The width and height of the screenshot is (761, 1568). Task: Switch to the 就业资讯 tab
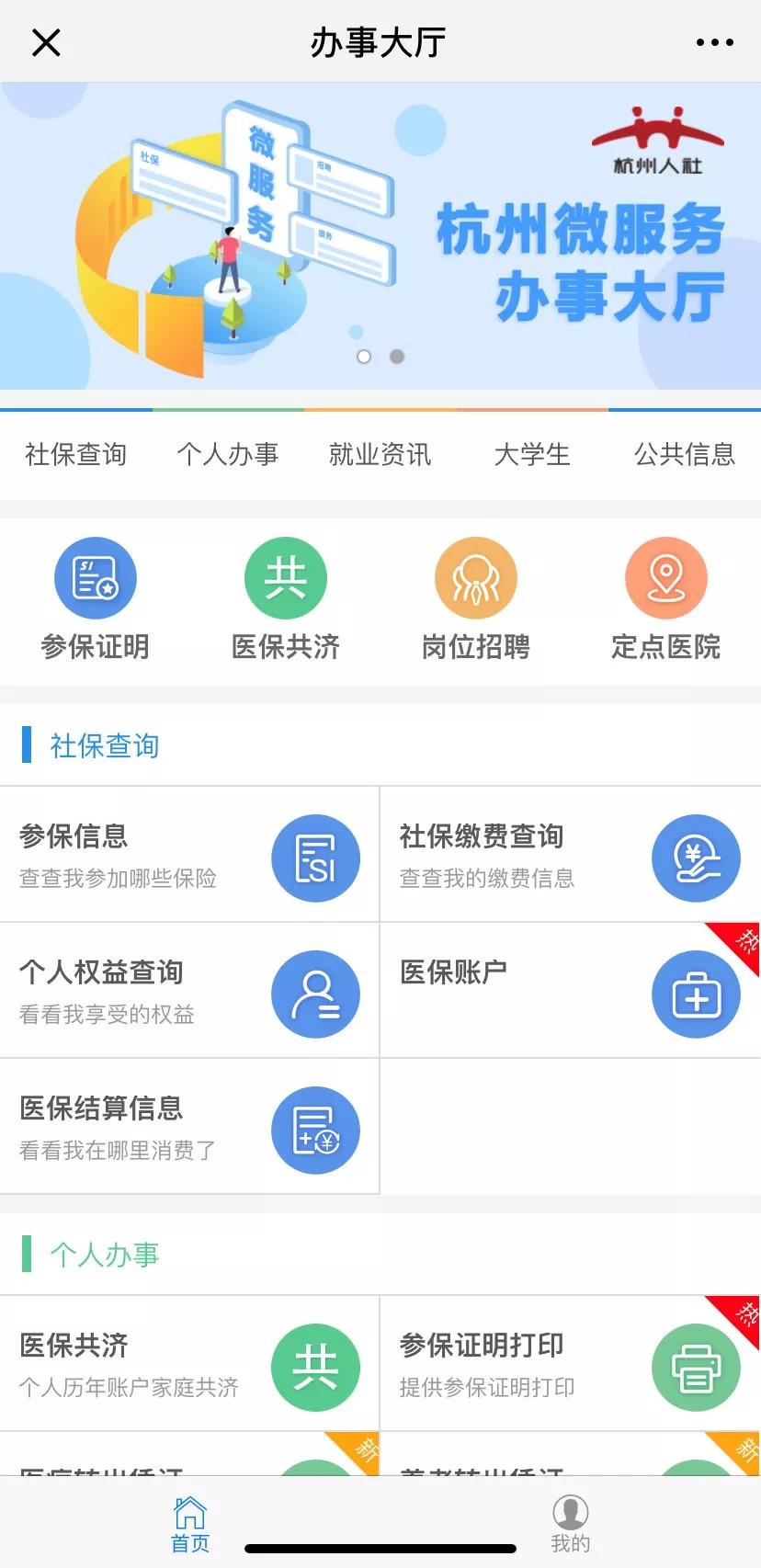point(380,454)
